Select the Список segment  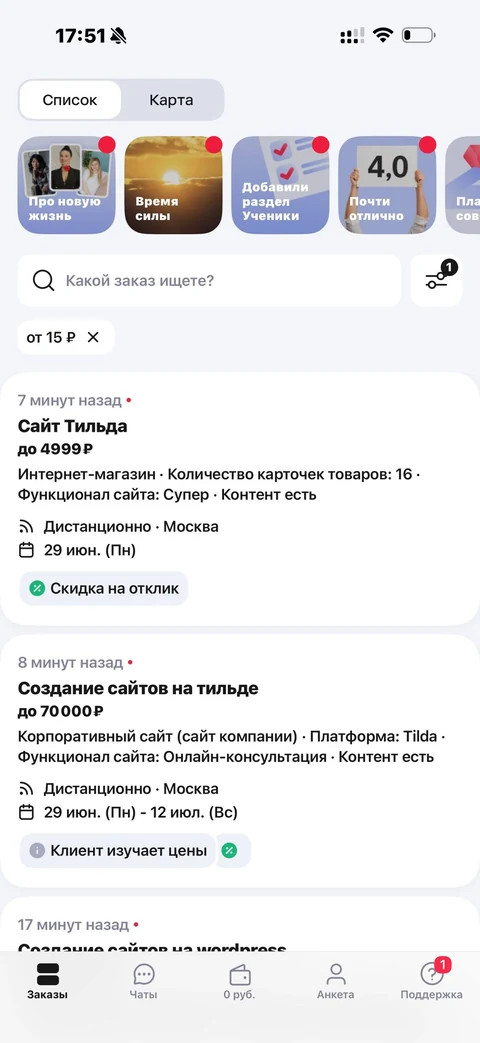point(70,100)
